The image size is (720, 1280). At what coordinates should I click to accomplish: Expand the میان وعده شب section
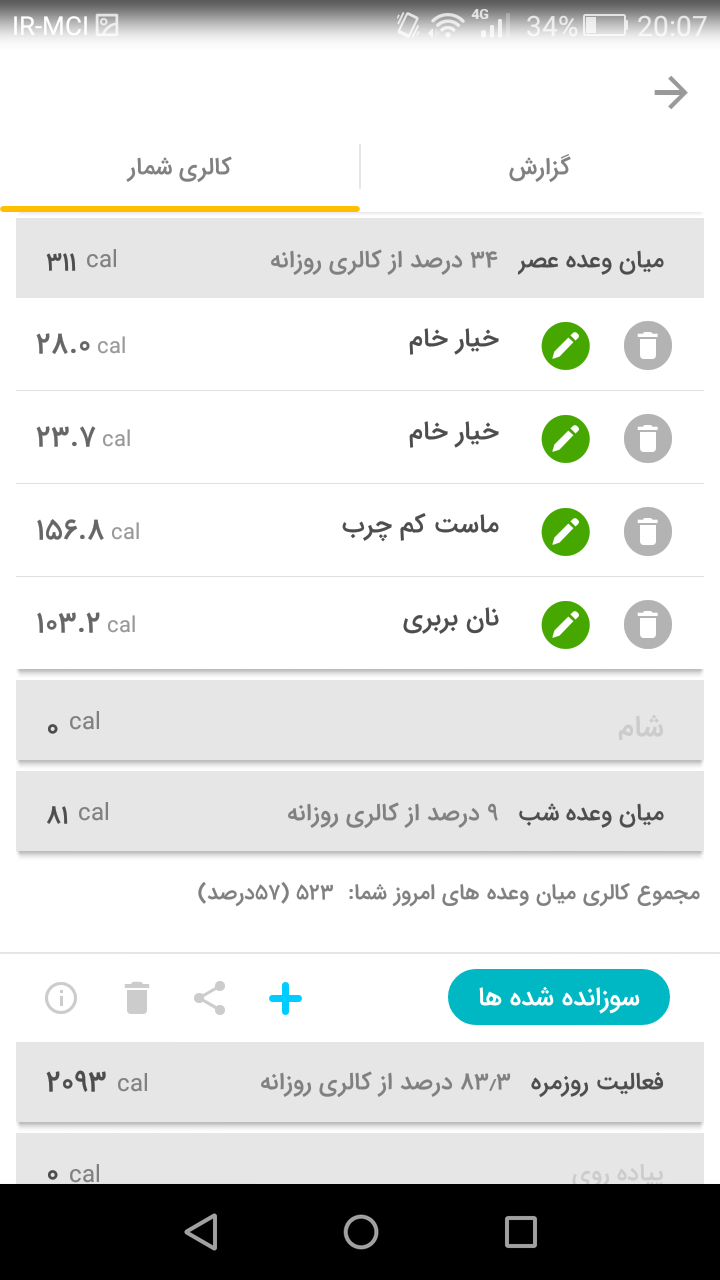(x=360, y=813)
